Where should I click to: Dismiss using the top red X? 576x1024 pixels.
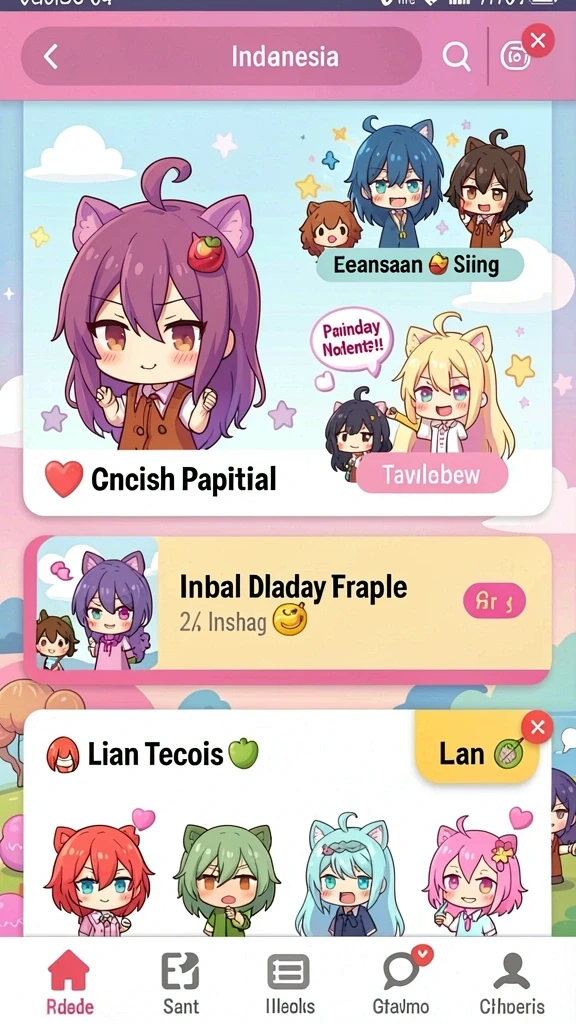point(538,40)
